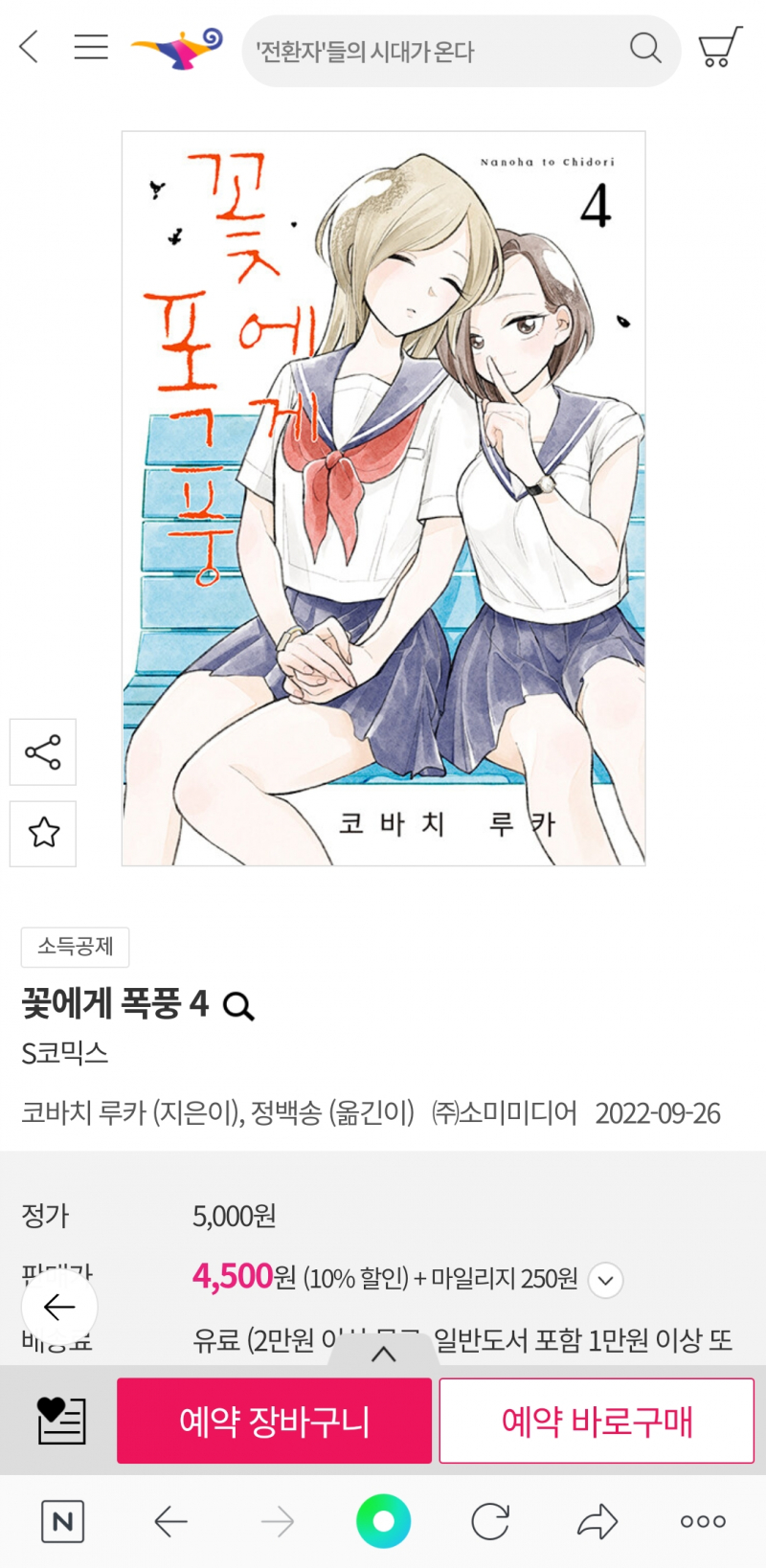The image size is (766, 1568).
Task: Expand the bottom purchase panel
Action: pyautogui.click(x=383, y=1353)
